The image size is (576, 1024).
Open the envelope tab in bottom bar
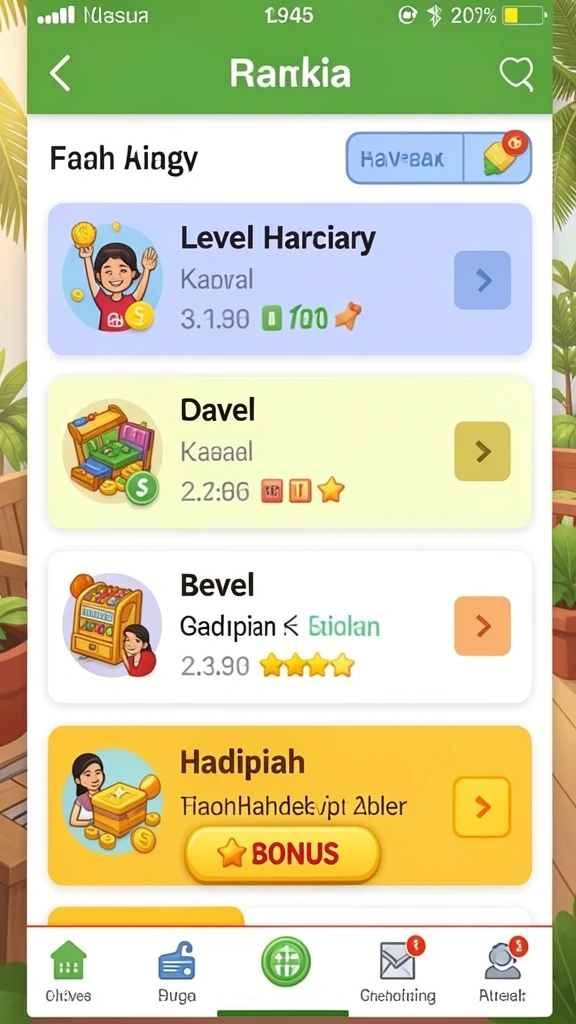click(x=398, y=971)
